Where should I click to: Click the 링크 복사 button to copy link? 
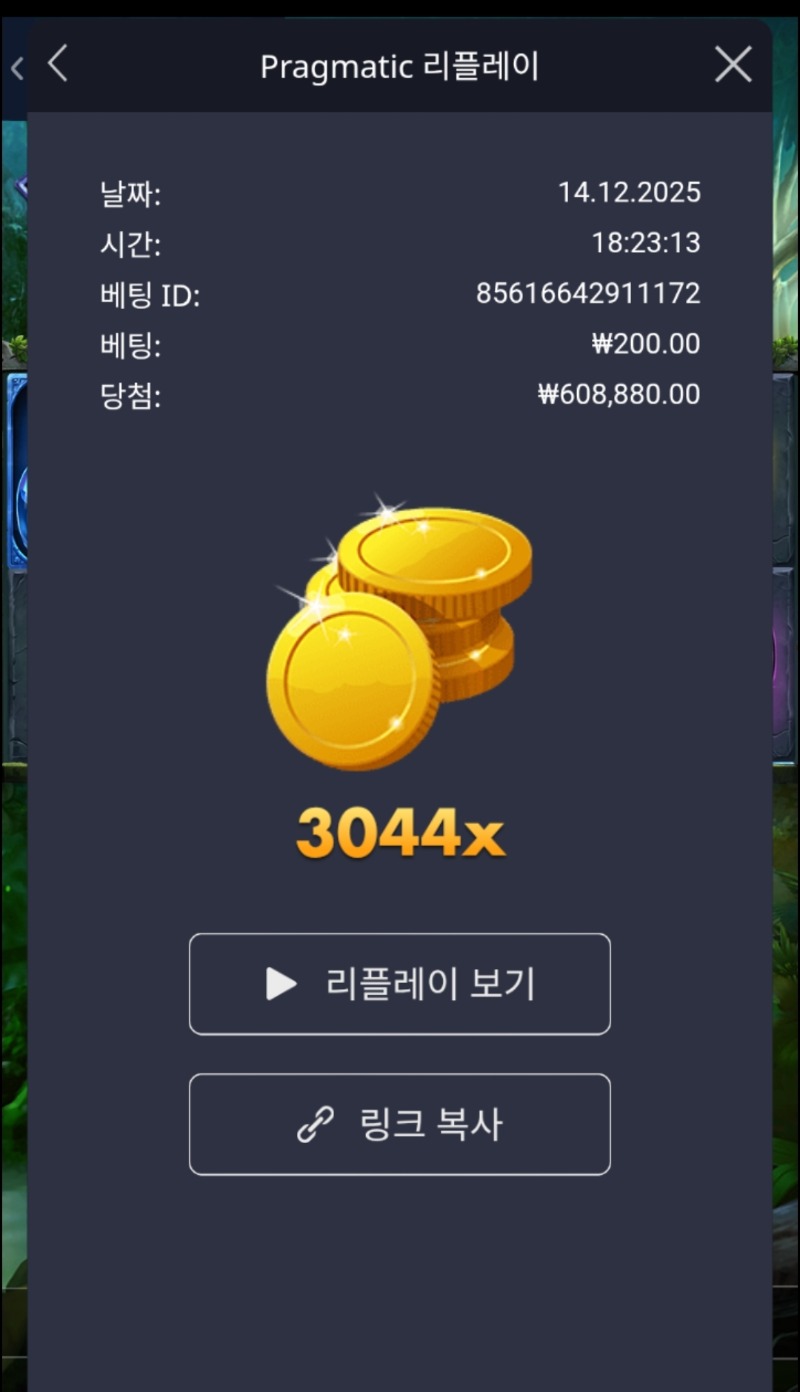click(400, 1124)
